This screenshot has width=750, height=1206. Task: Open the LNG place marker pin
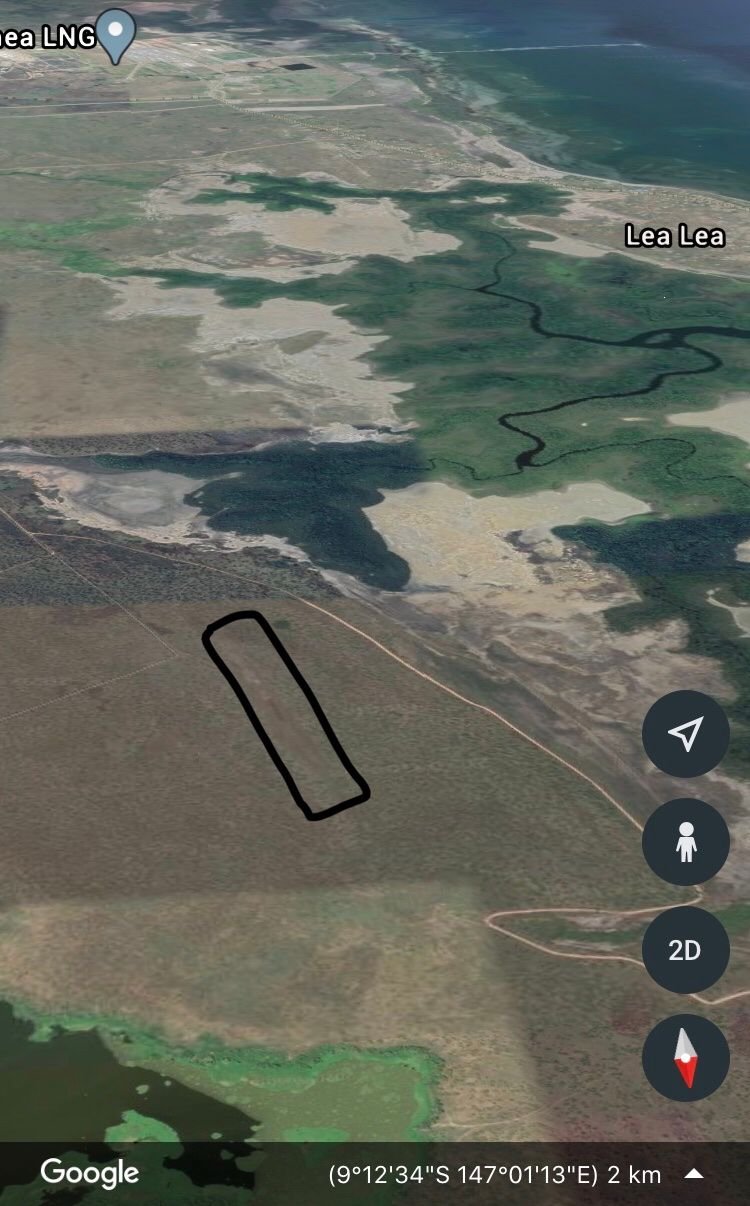(117, 36)
